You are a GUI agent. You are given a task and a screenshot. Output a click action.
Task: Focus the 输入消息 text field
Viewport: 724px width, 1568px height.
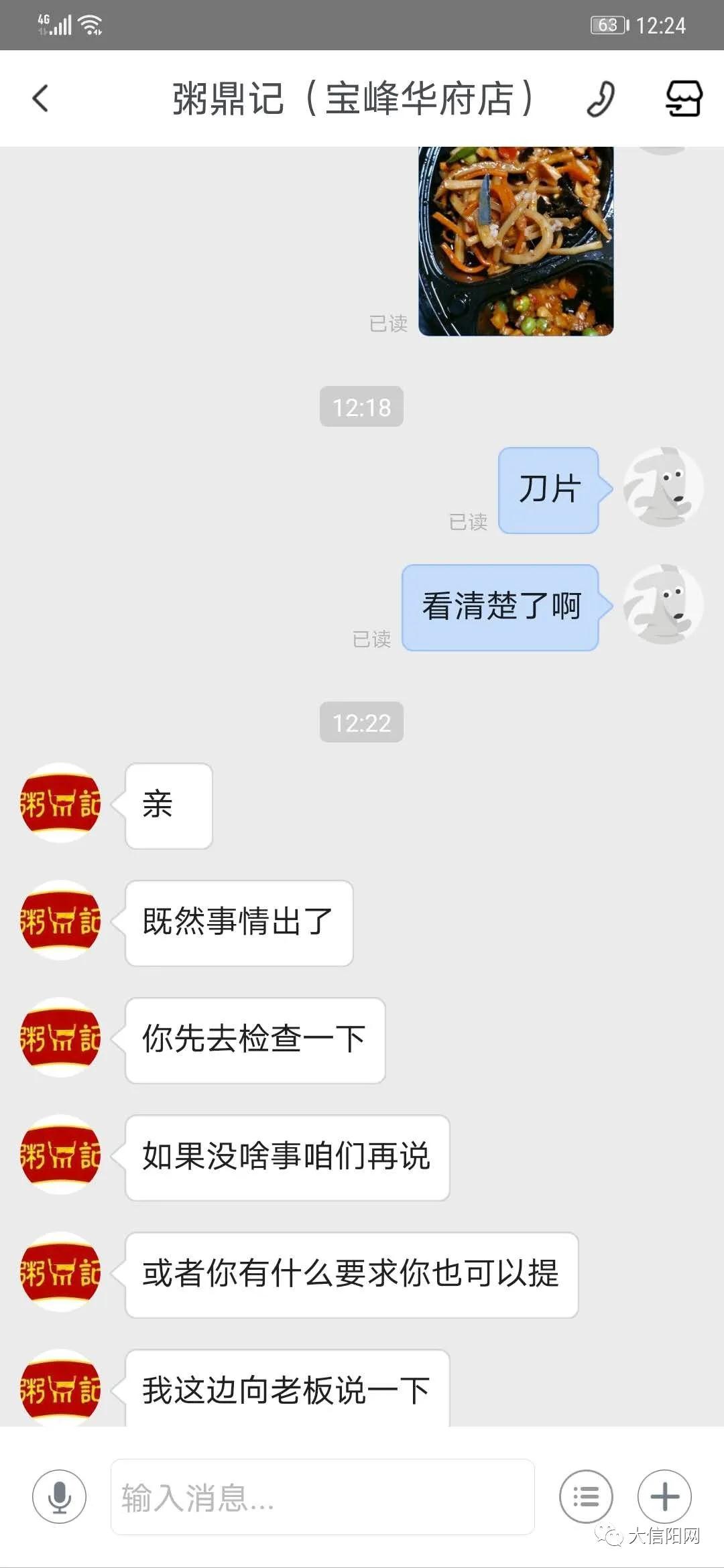pyautogui.click(x=322, y=1496)
